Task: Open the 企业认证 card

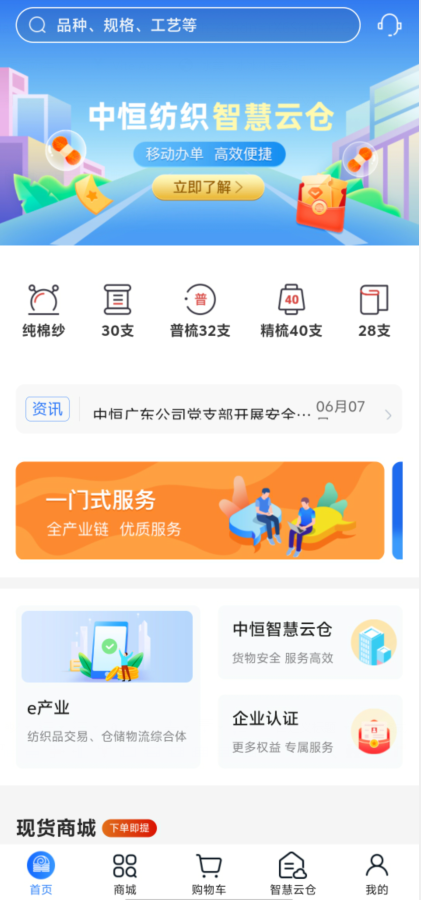Action: (310, 731)
